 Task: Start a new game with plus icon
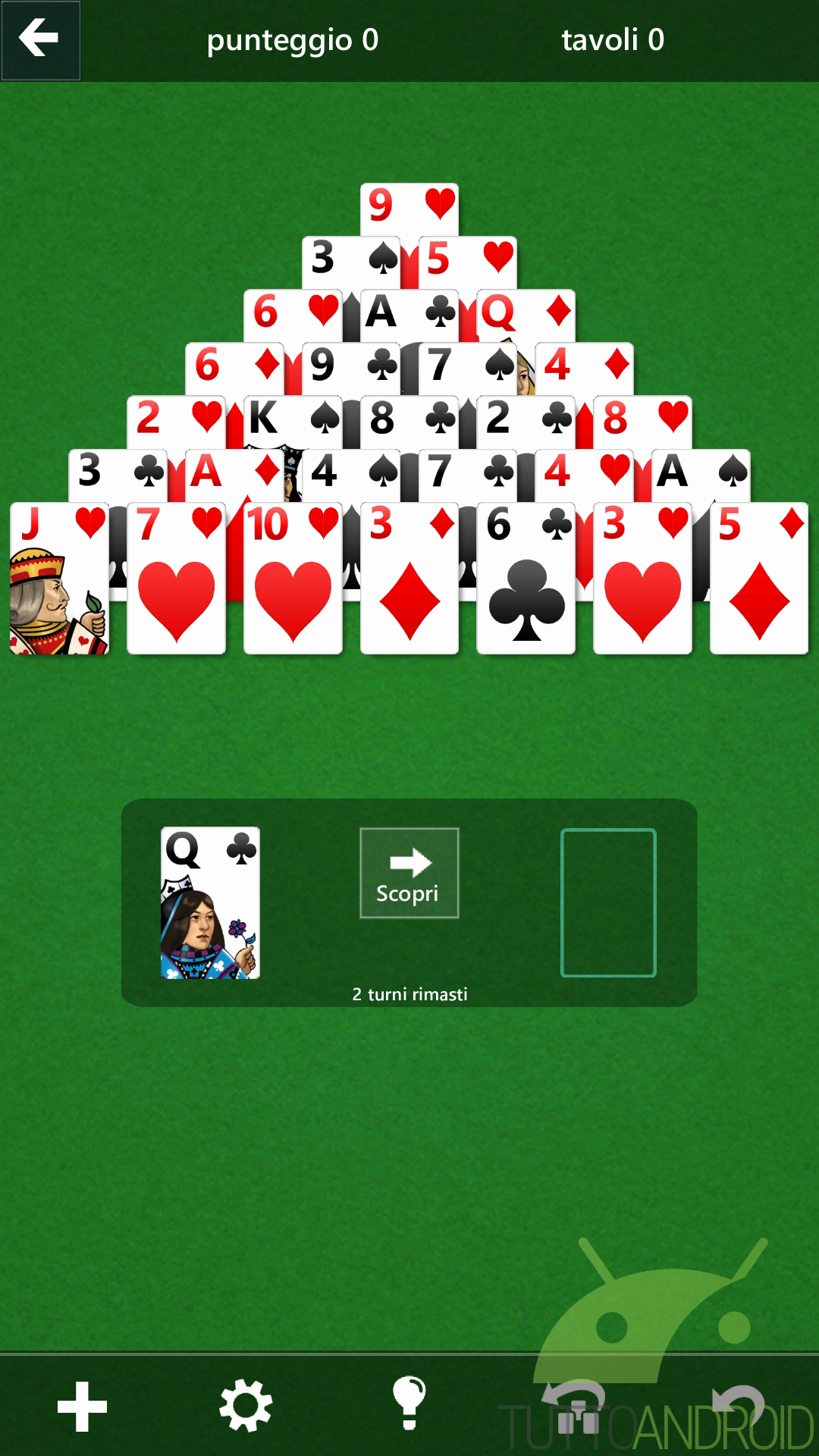click(x=82, y=1407)
